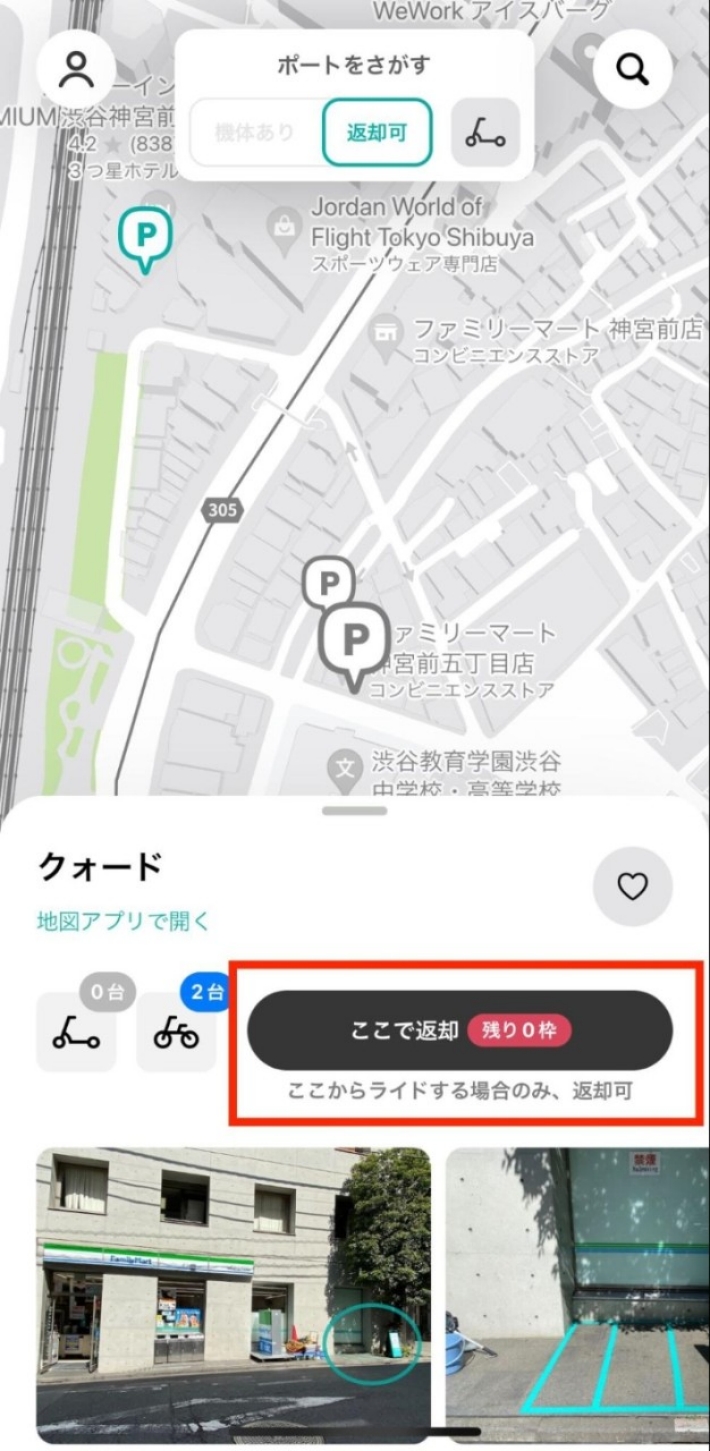The height and width of the screenshot is (1451, 710).
Task: Open the profile account icon
Action: tap(76, 70)
